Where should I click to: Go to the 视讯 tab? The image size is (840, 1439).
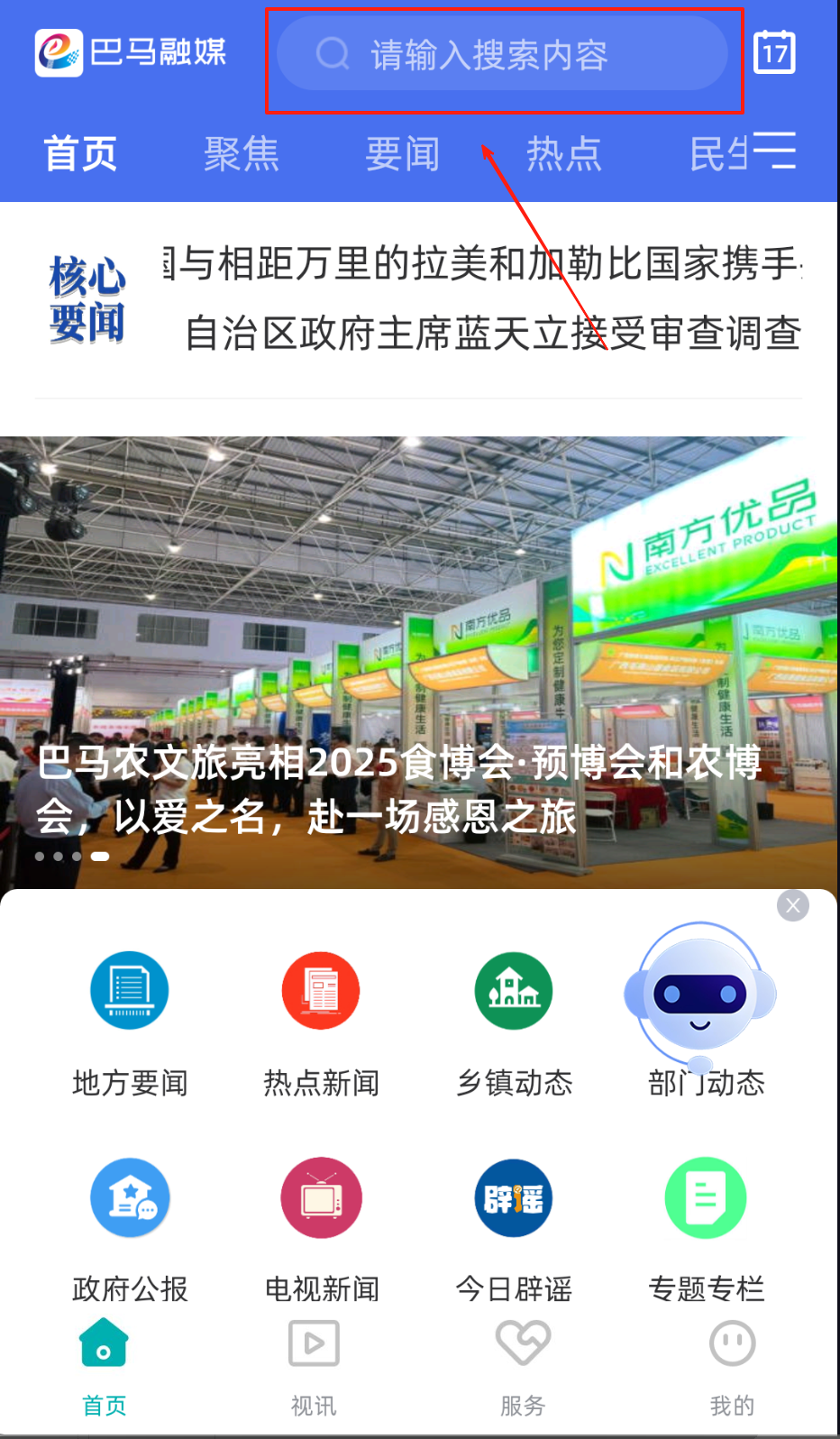point(314,1367)
